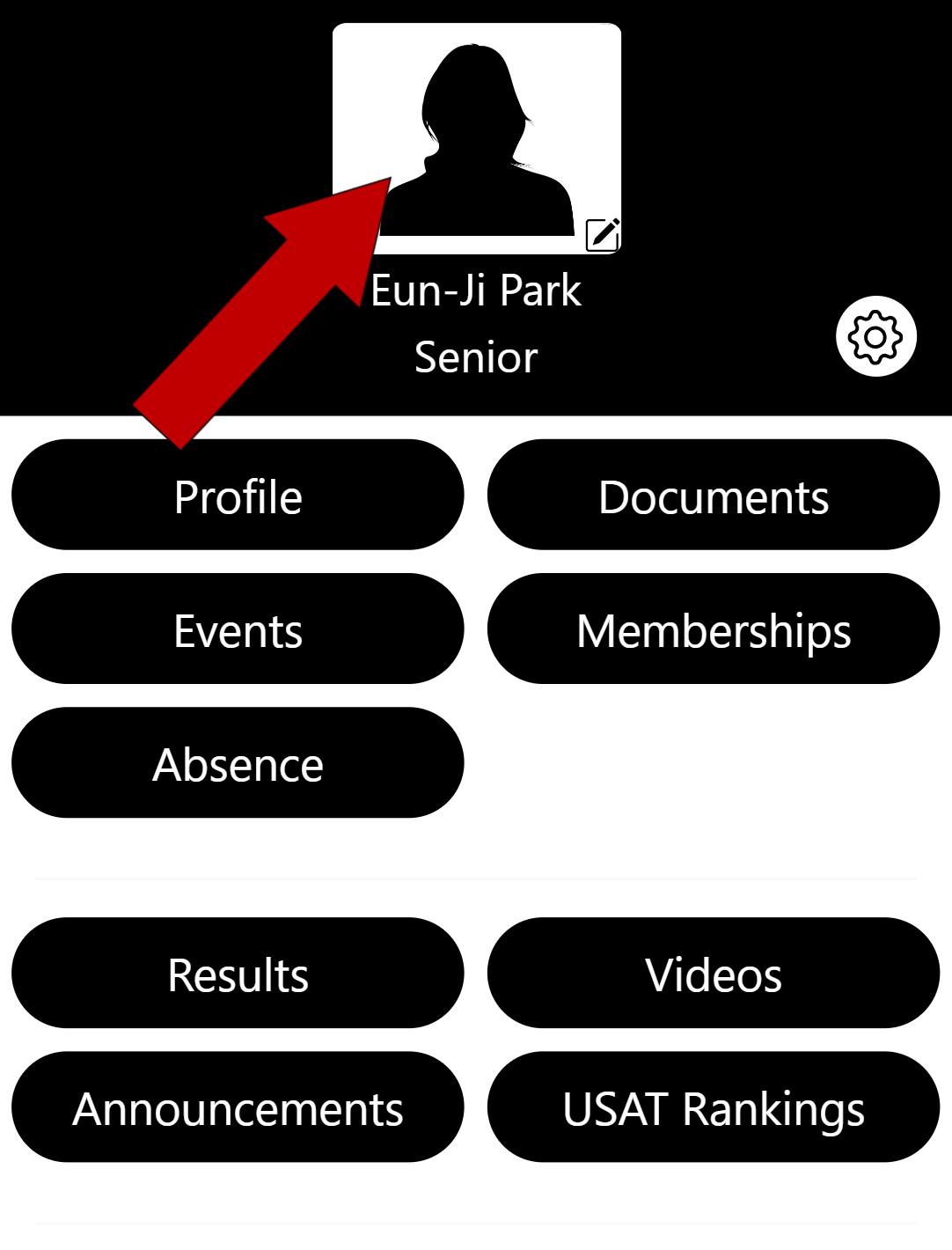This screenshot has height=1250, width=952.
Task: Edit the profile photo
Action: (603, 234)
